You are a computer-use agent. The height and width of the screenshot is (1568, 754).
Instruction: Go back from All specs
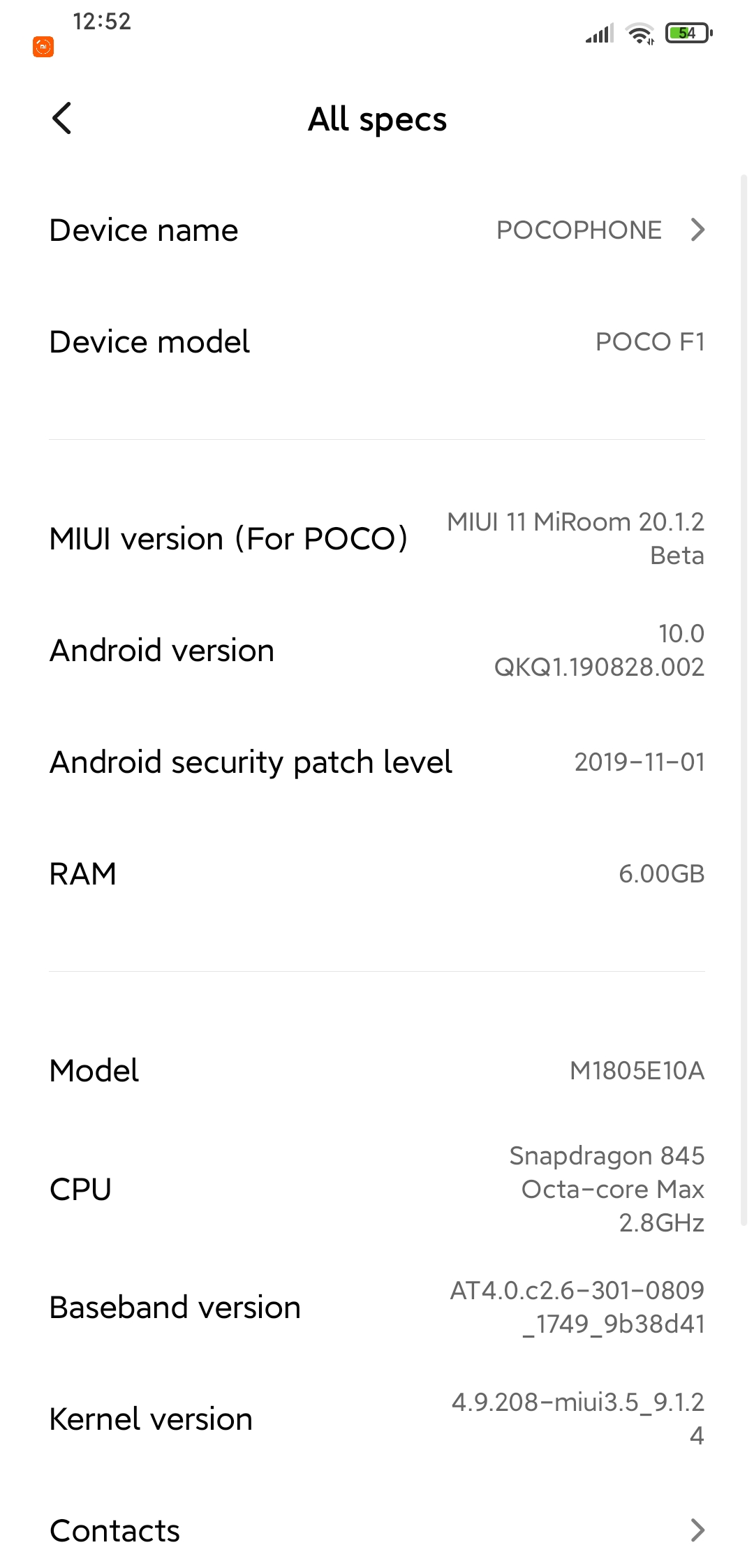pyautogui.click(x=62, y=119)
